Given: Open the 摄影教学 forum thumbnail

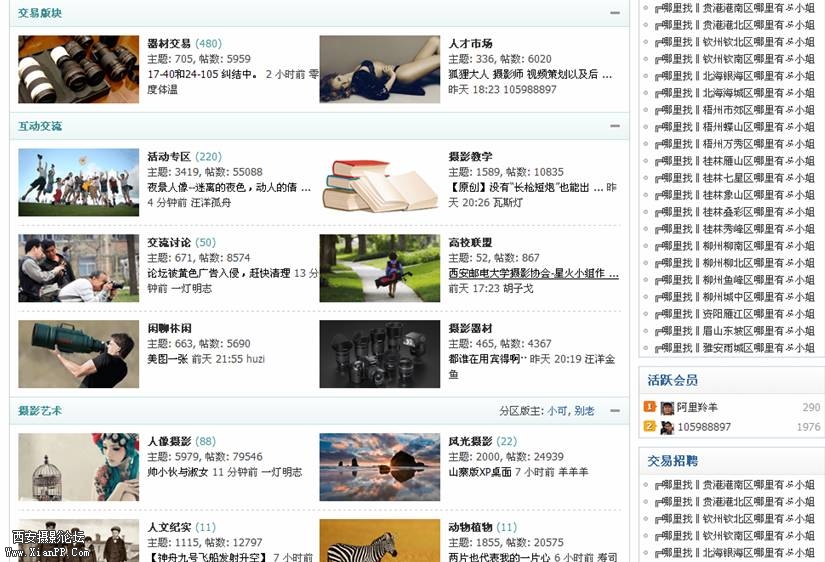Looking at the screenshot, I should pyautogui.click(x=380, y=182).
